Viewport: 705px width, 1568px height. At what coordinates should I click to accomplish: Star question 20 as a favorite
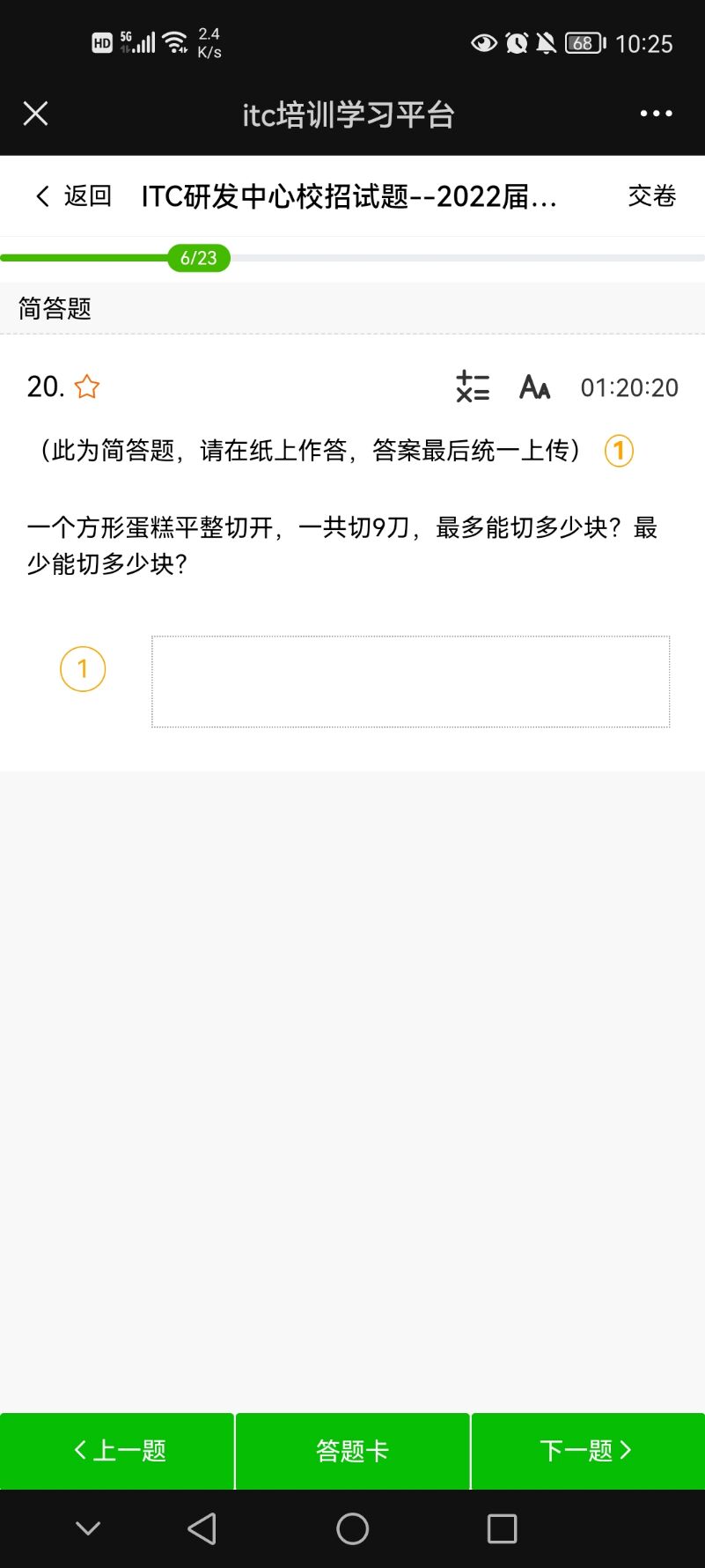87,386
